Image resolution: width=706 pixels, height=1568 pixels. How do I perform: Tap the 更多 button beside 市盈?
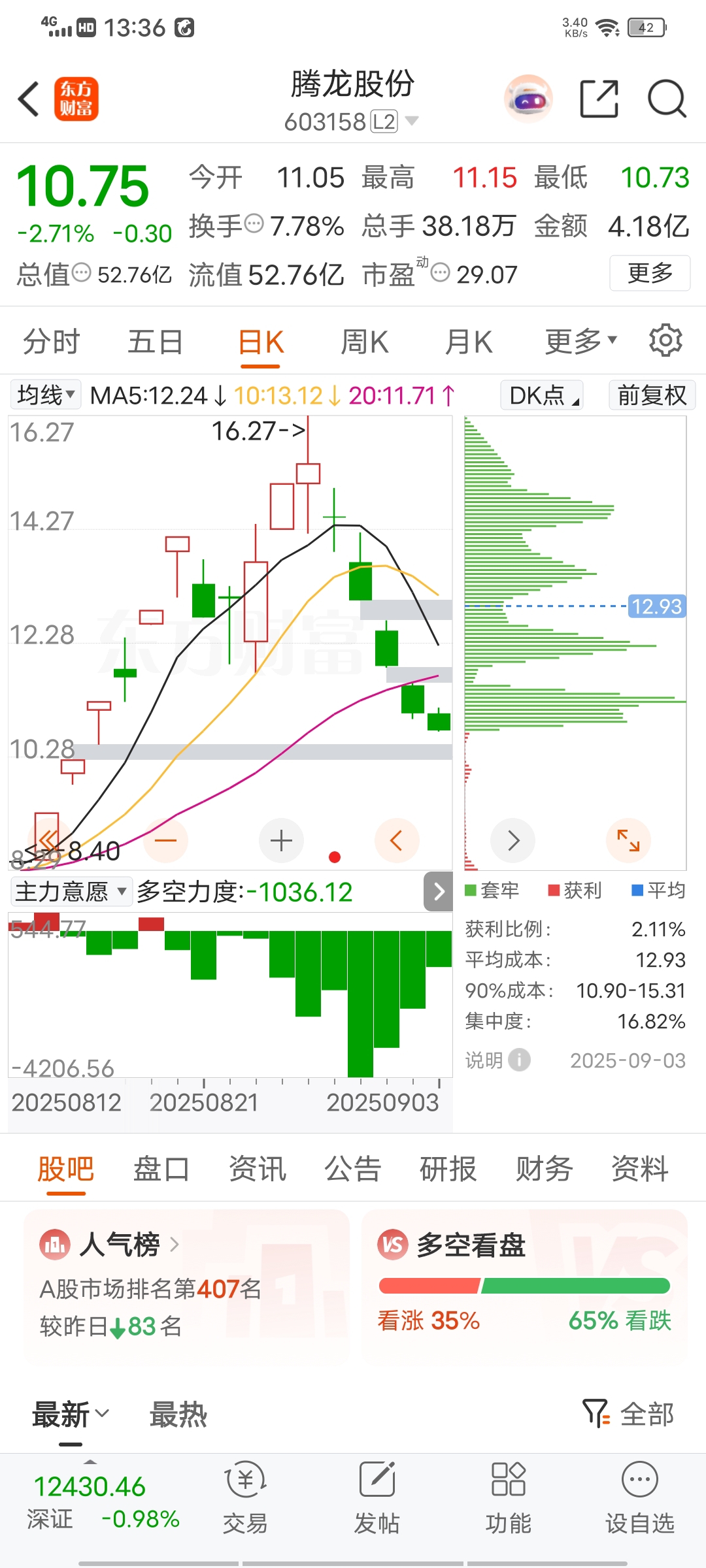(650, 273)
